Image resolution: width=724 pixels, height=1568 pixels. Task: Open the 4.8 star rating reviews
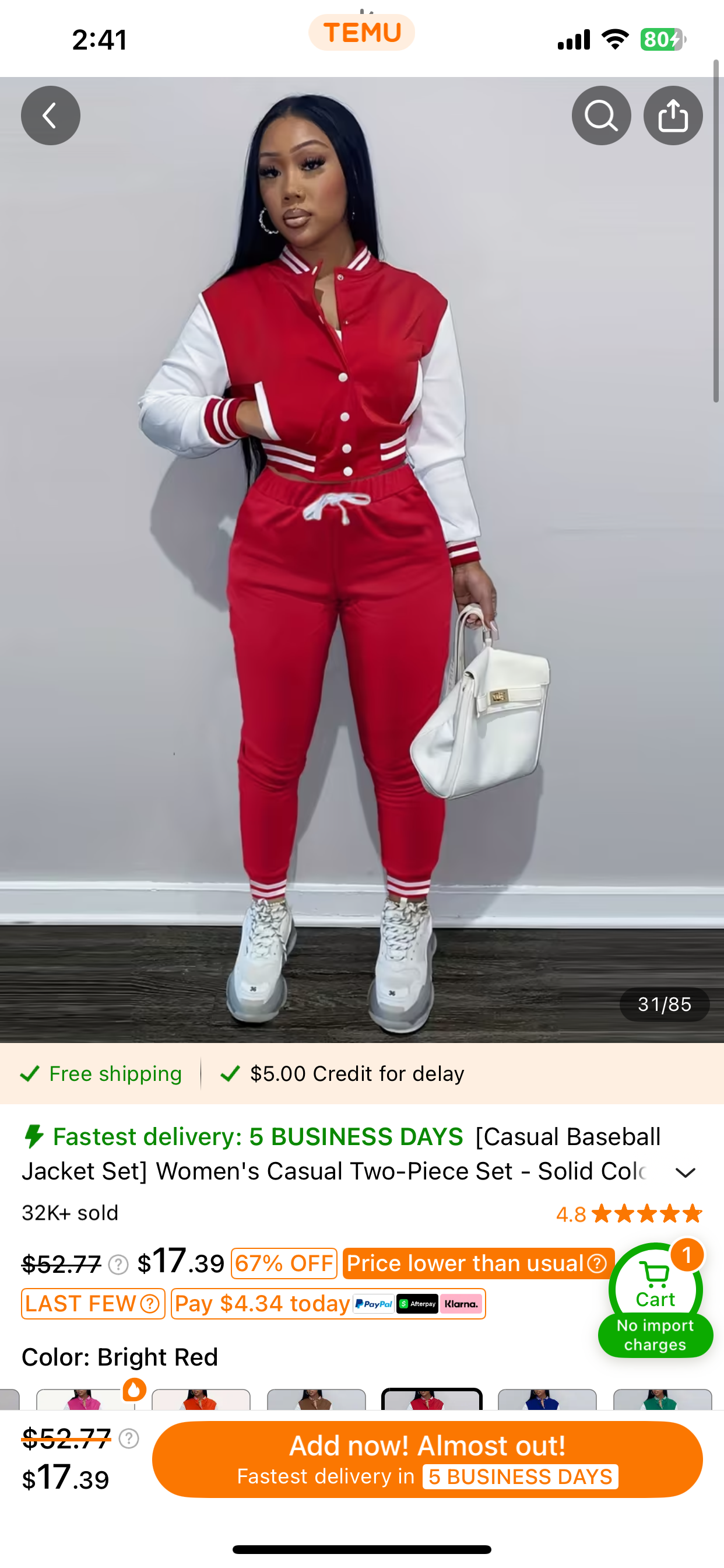[x=629, y=1214]
